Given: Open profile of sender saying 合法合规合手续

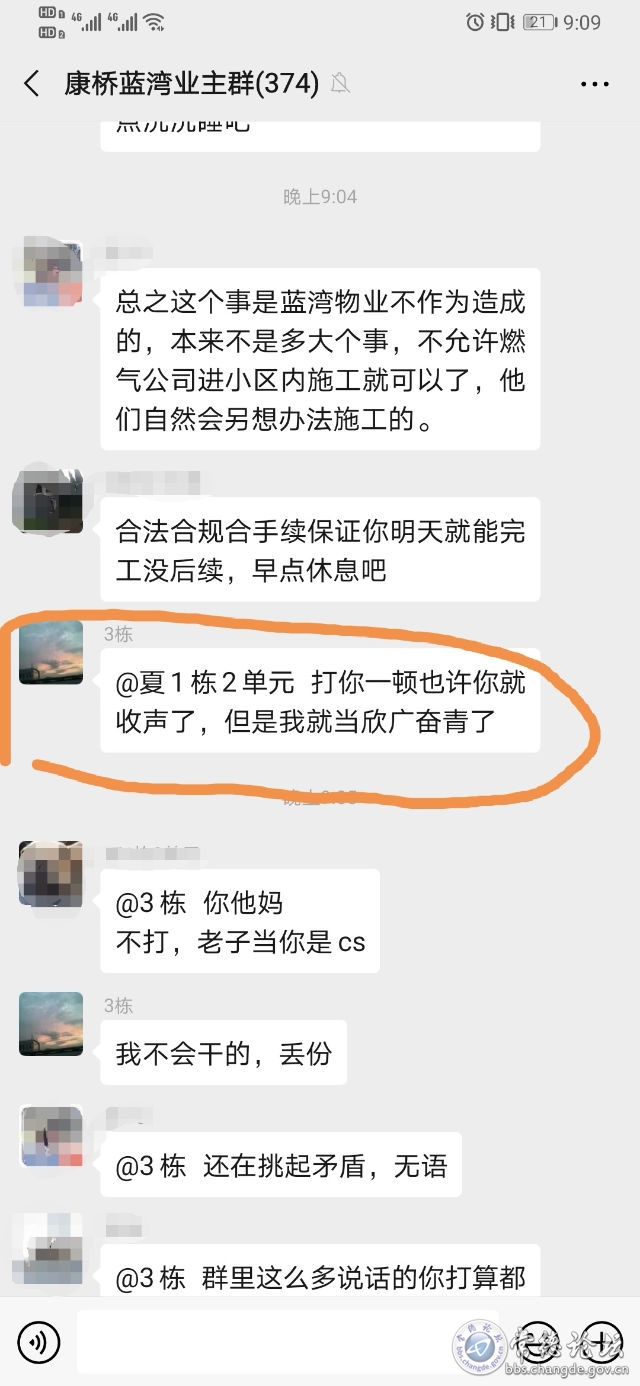Looking at the screenshot, I should coord(50,500).
